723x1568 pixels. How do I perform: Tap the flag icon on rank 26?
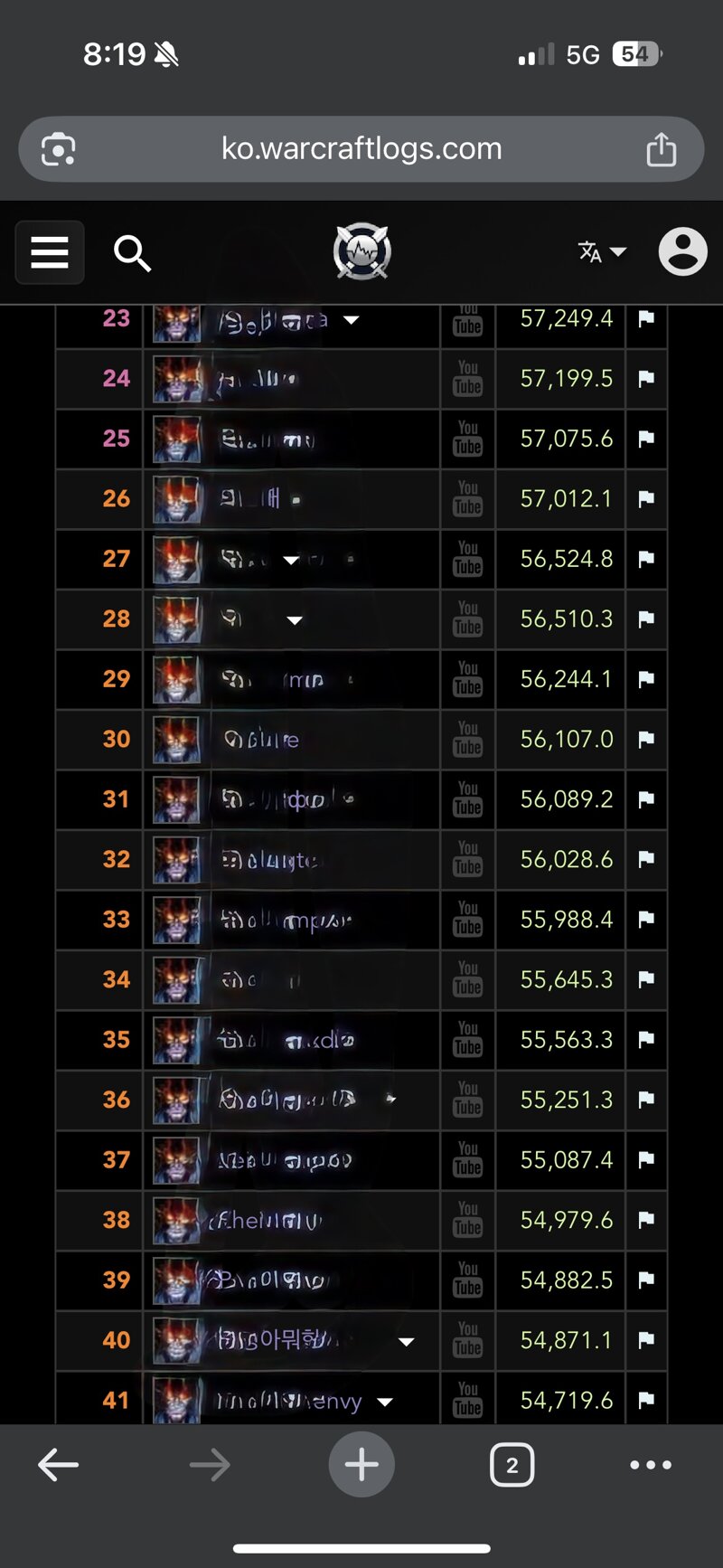pyautogui.click(x=646, y=498)
